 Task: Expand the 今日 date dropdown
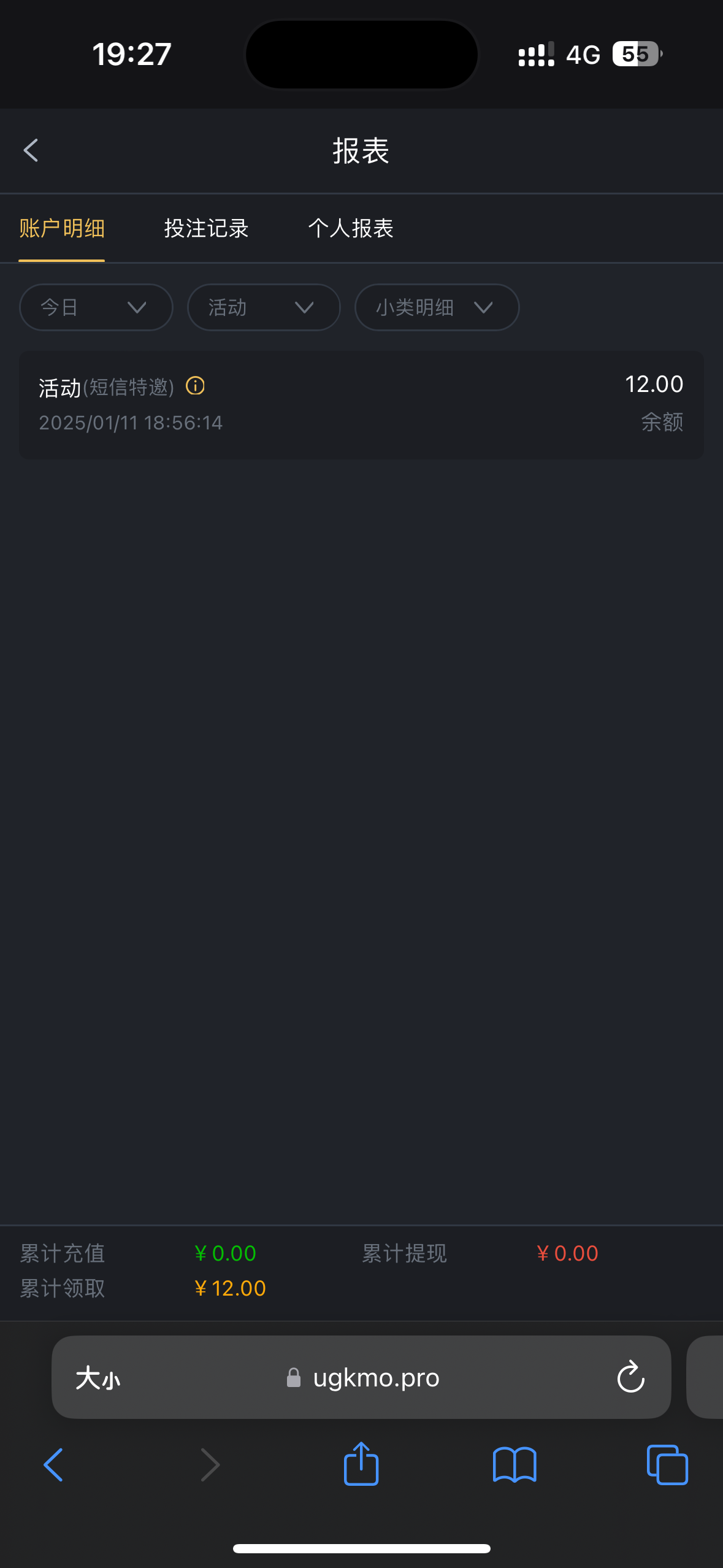(x=96, y=307)
